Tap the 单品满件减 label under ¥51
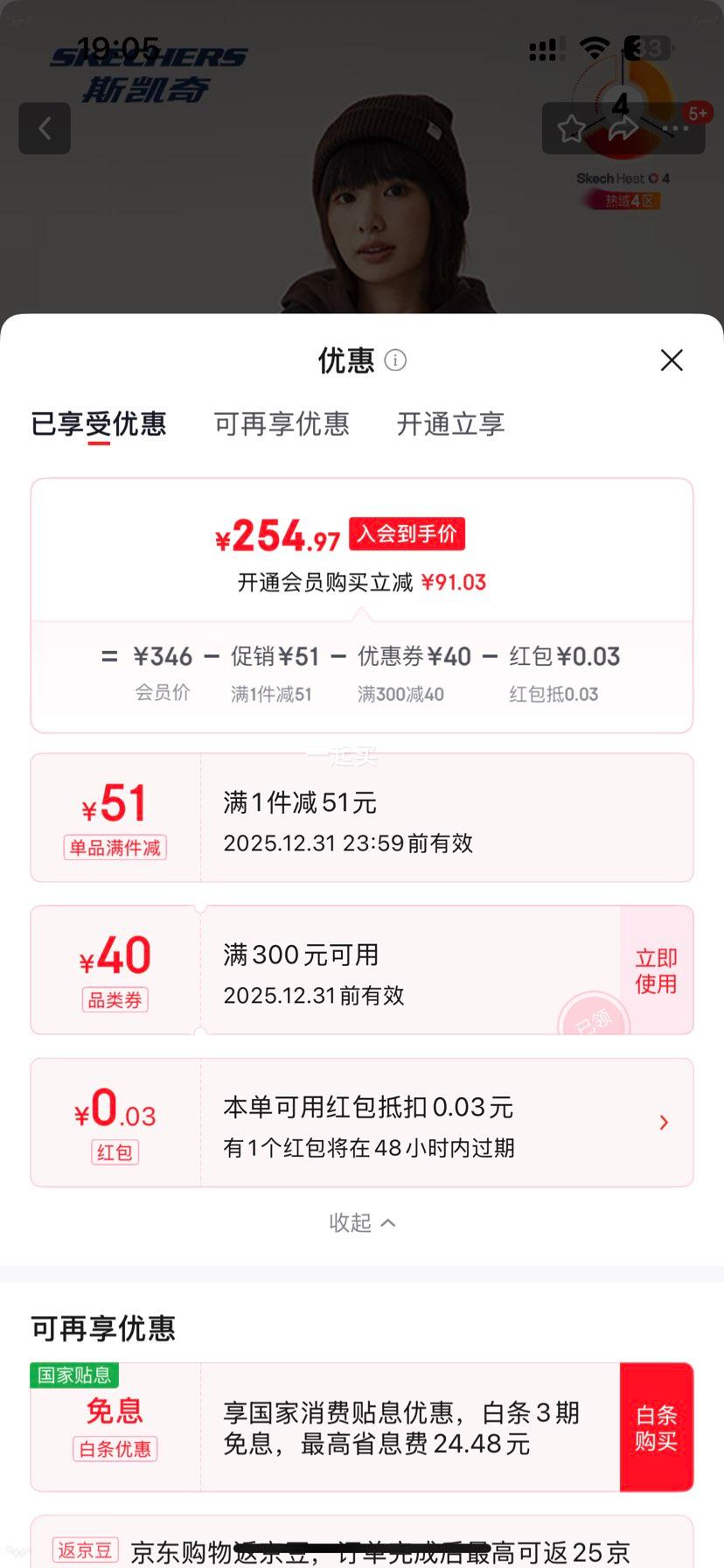This screenshot has height=1568, width=724. [x=114, y=847]
